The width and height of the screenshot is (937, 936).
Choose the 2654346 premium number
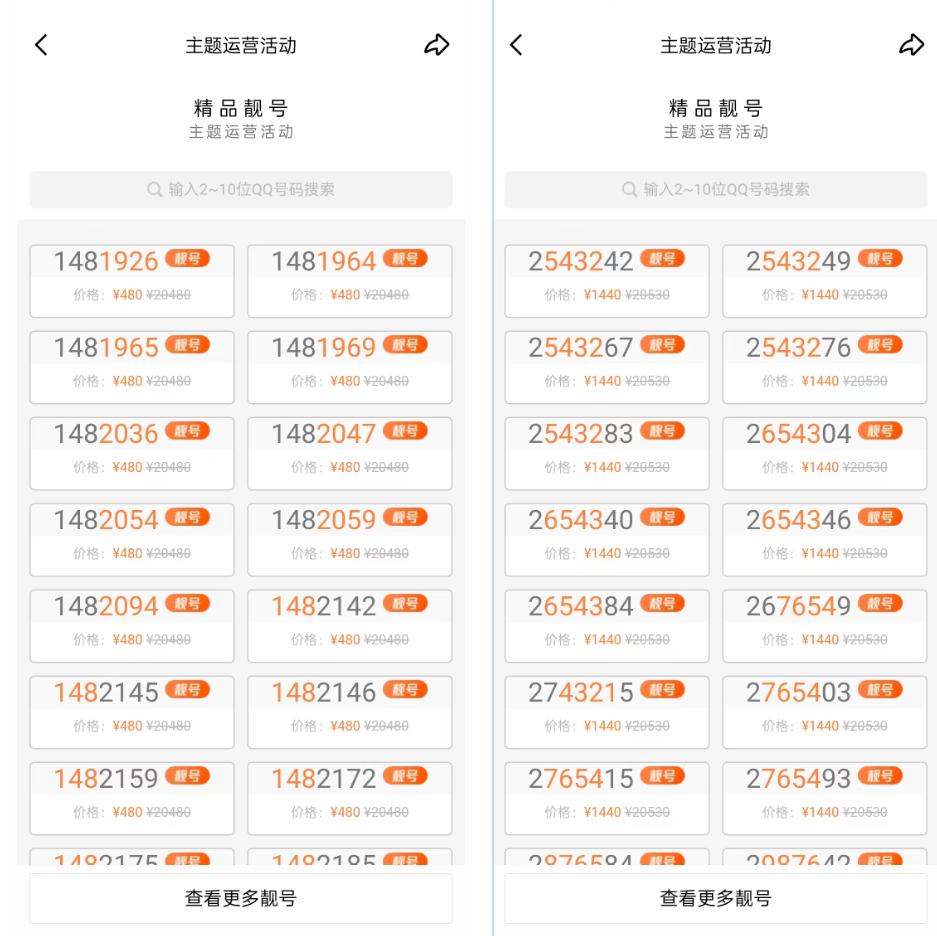coord(824,539)
